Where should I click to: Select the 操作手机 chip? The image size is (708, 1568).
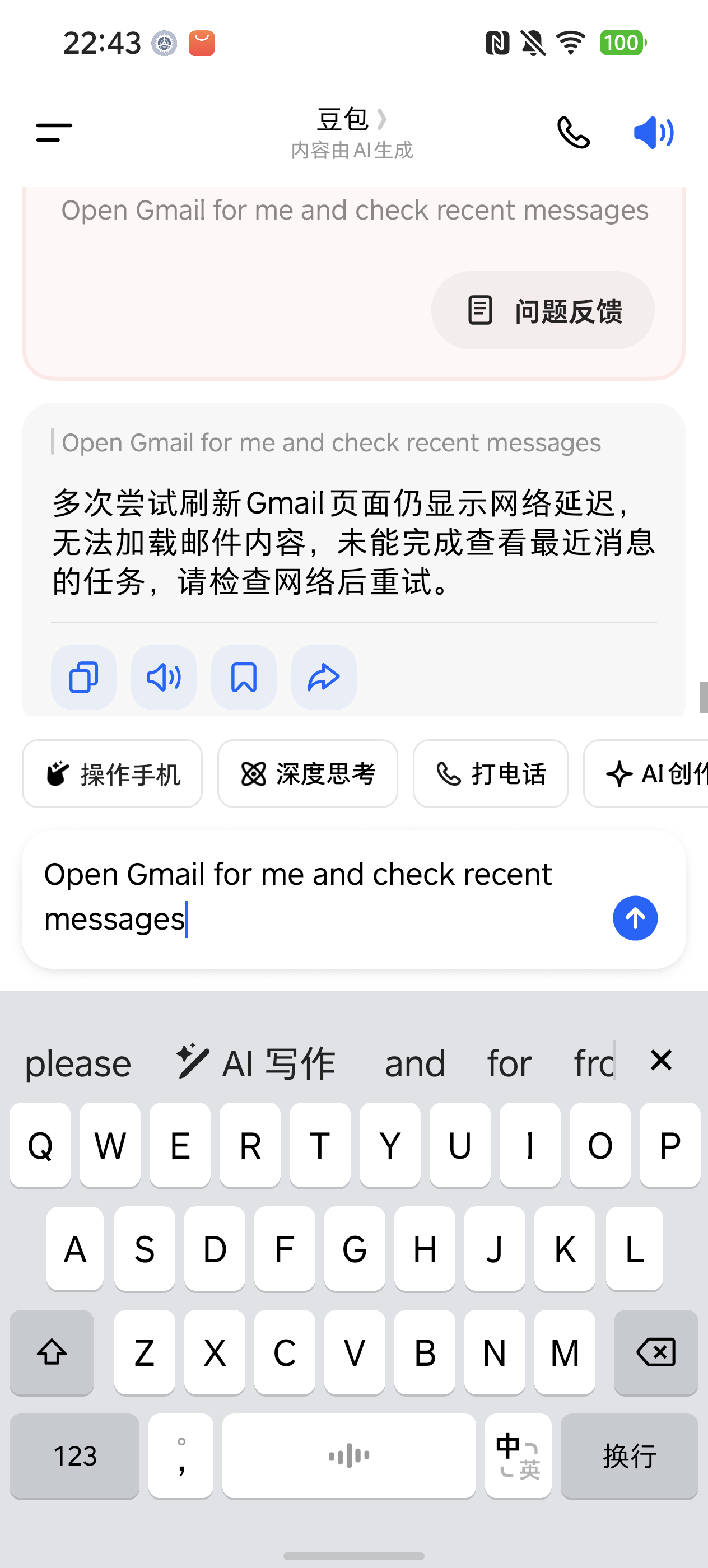[x=113, y=774]
